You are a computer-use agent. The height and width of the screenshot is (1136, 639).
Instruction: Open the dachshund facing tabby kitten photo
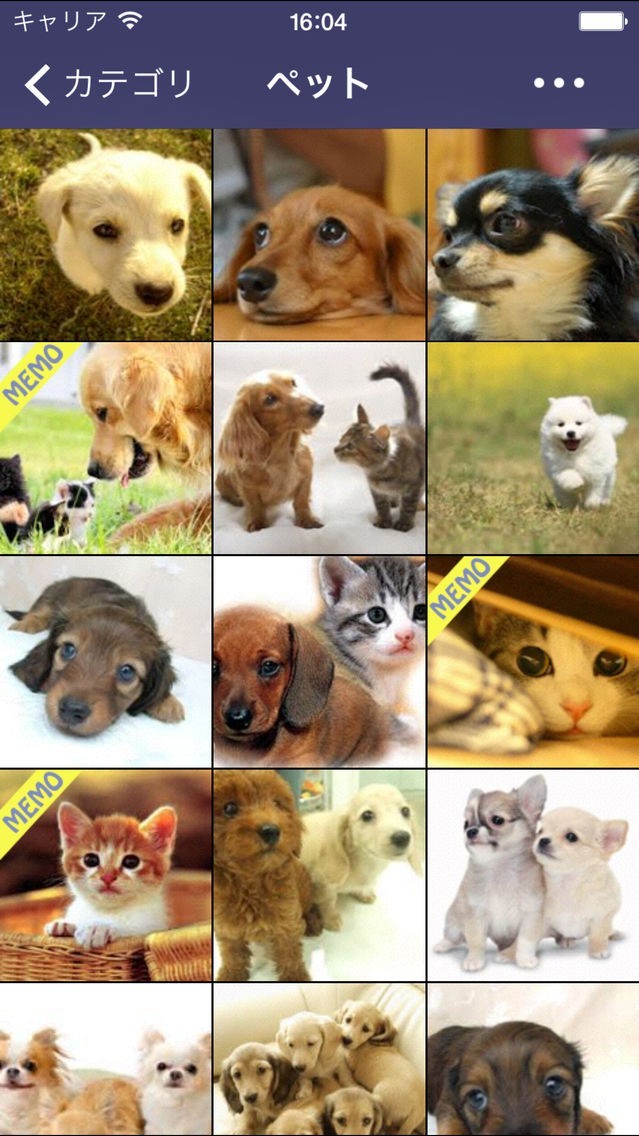(x=319, y=448)
